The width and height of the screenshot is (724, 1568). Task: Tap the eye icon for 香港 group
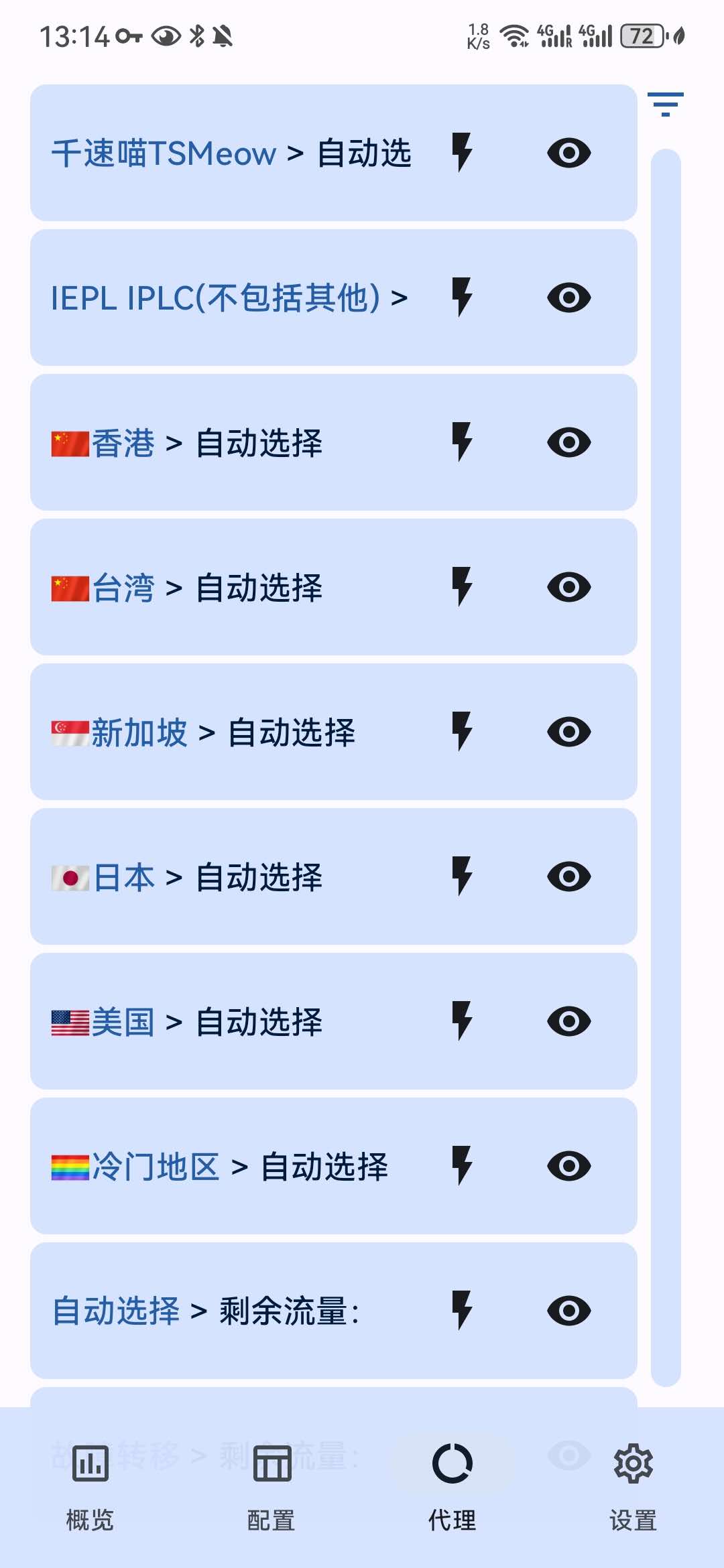(x=568, y=442)
